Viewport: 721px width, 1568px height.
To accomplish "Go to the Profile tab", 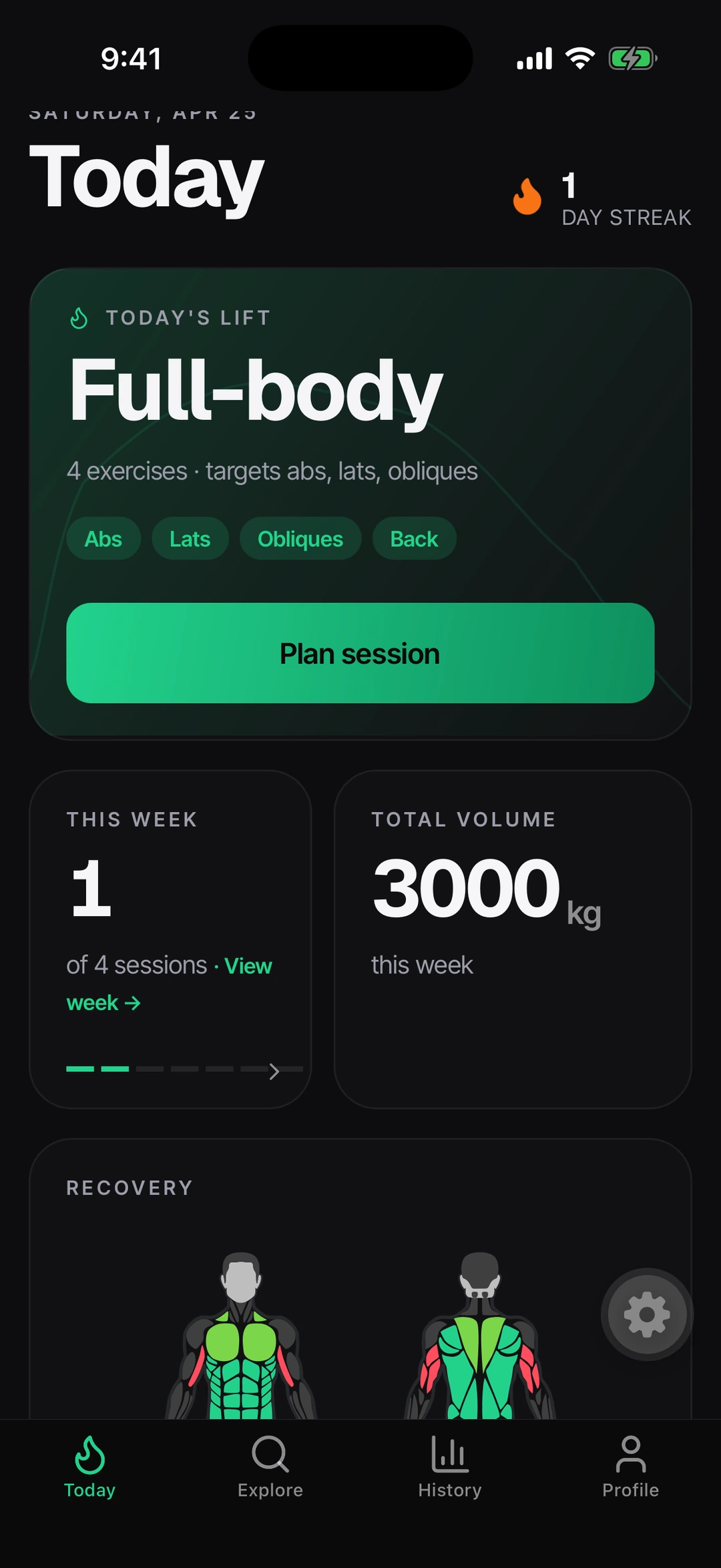I will click(x=630, y=1467).
